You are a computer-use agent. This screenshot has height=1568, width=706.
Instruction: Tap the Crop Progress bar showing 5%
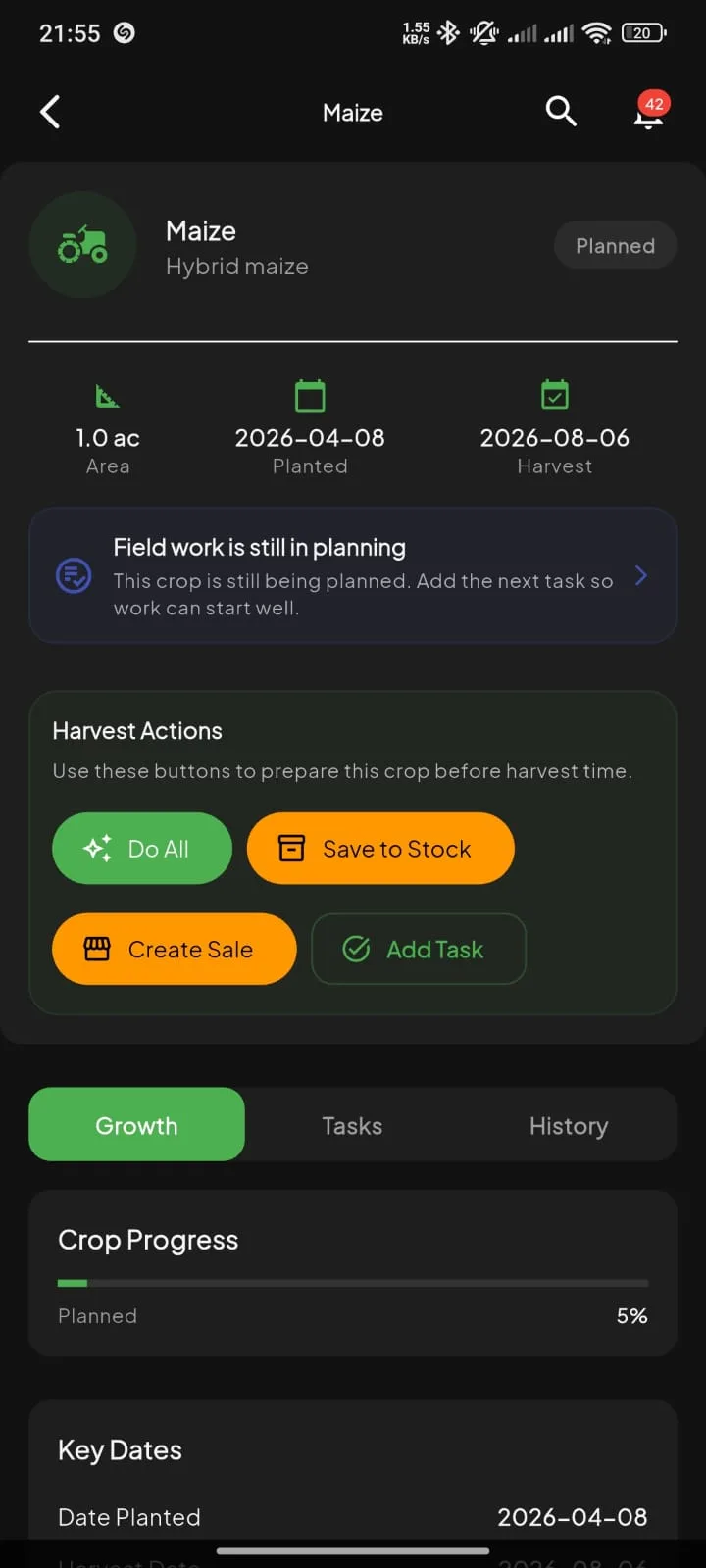point(353,1282)
